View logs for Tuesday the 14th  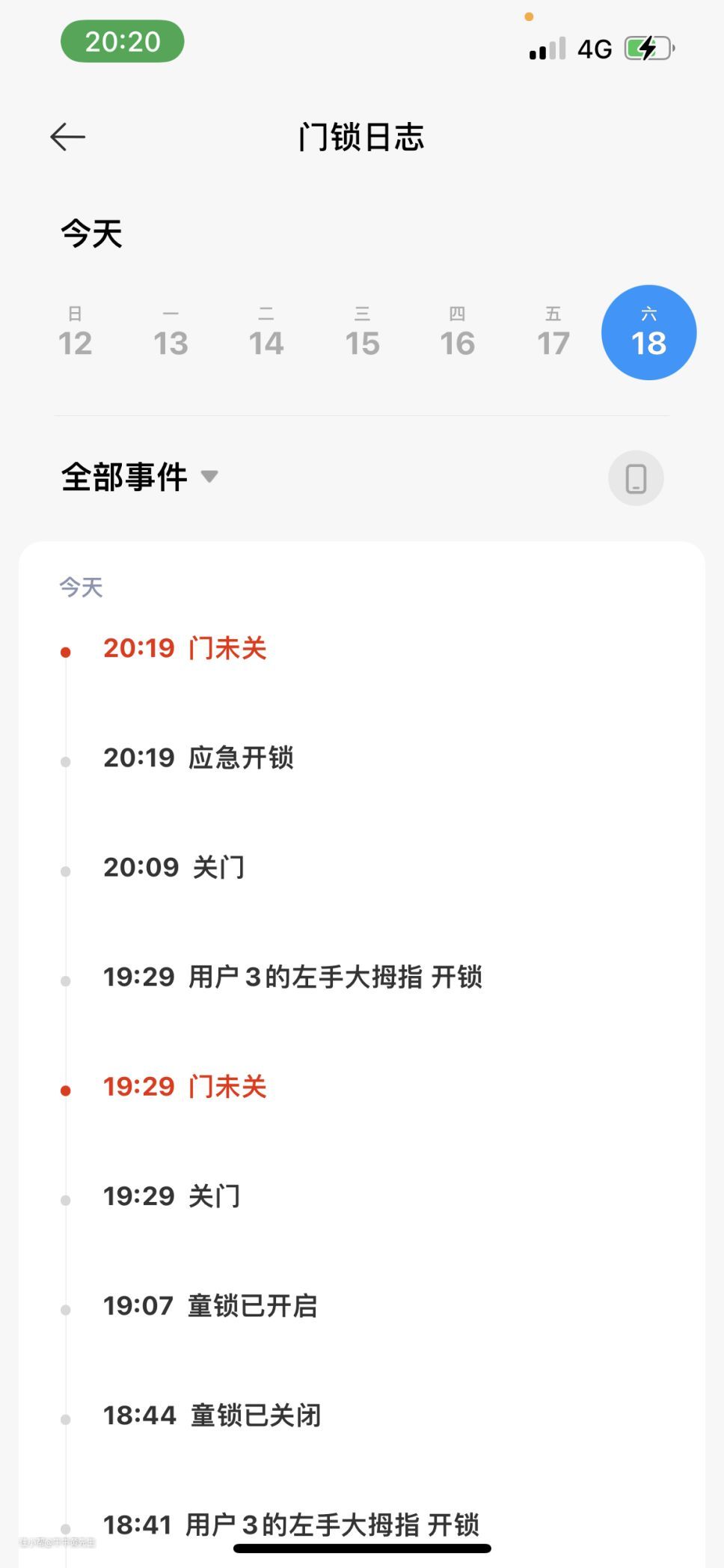click(266, 334)
